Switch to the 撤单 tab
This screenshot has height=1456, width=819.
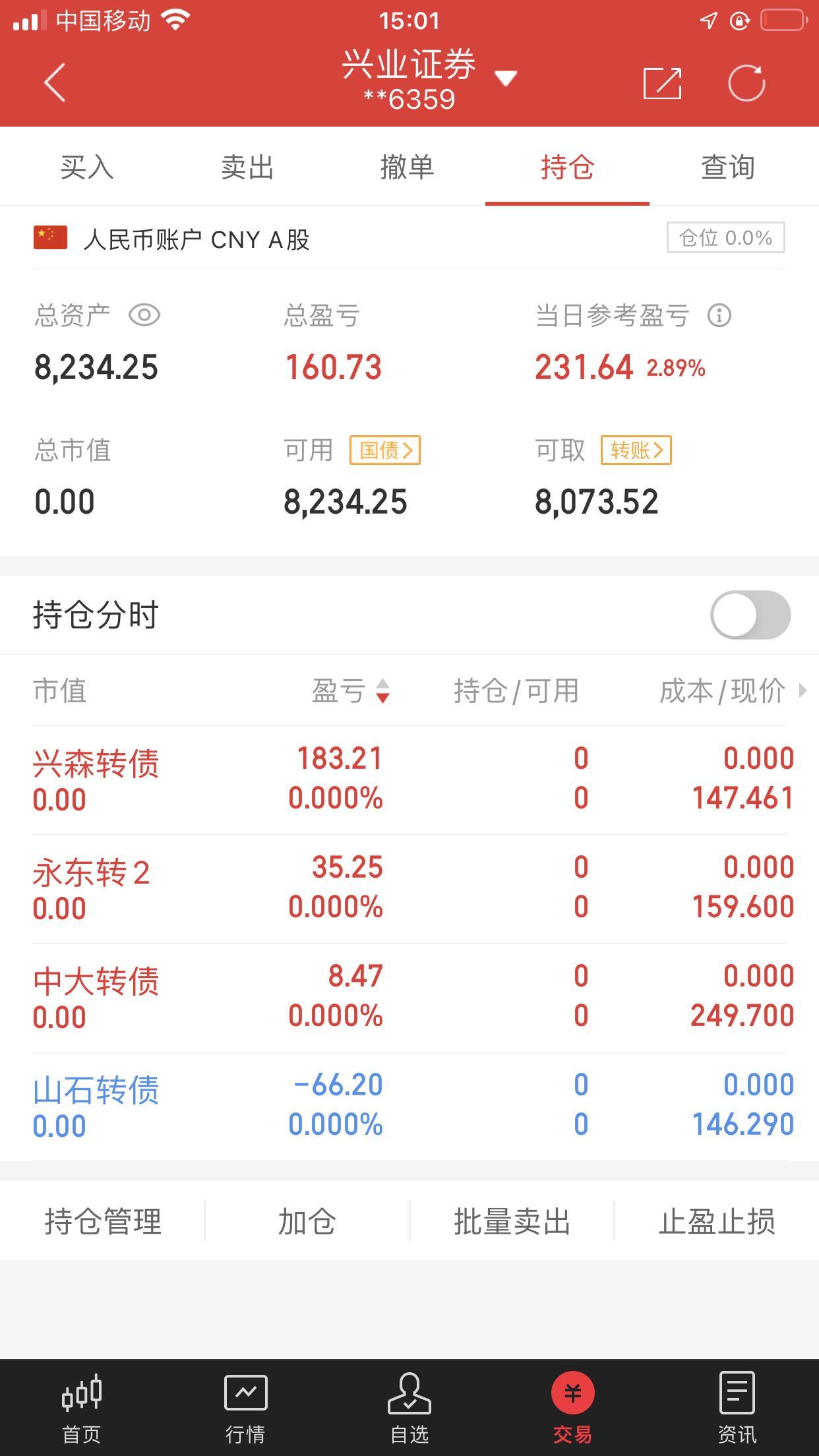[408, 167]
